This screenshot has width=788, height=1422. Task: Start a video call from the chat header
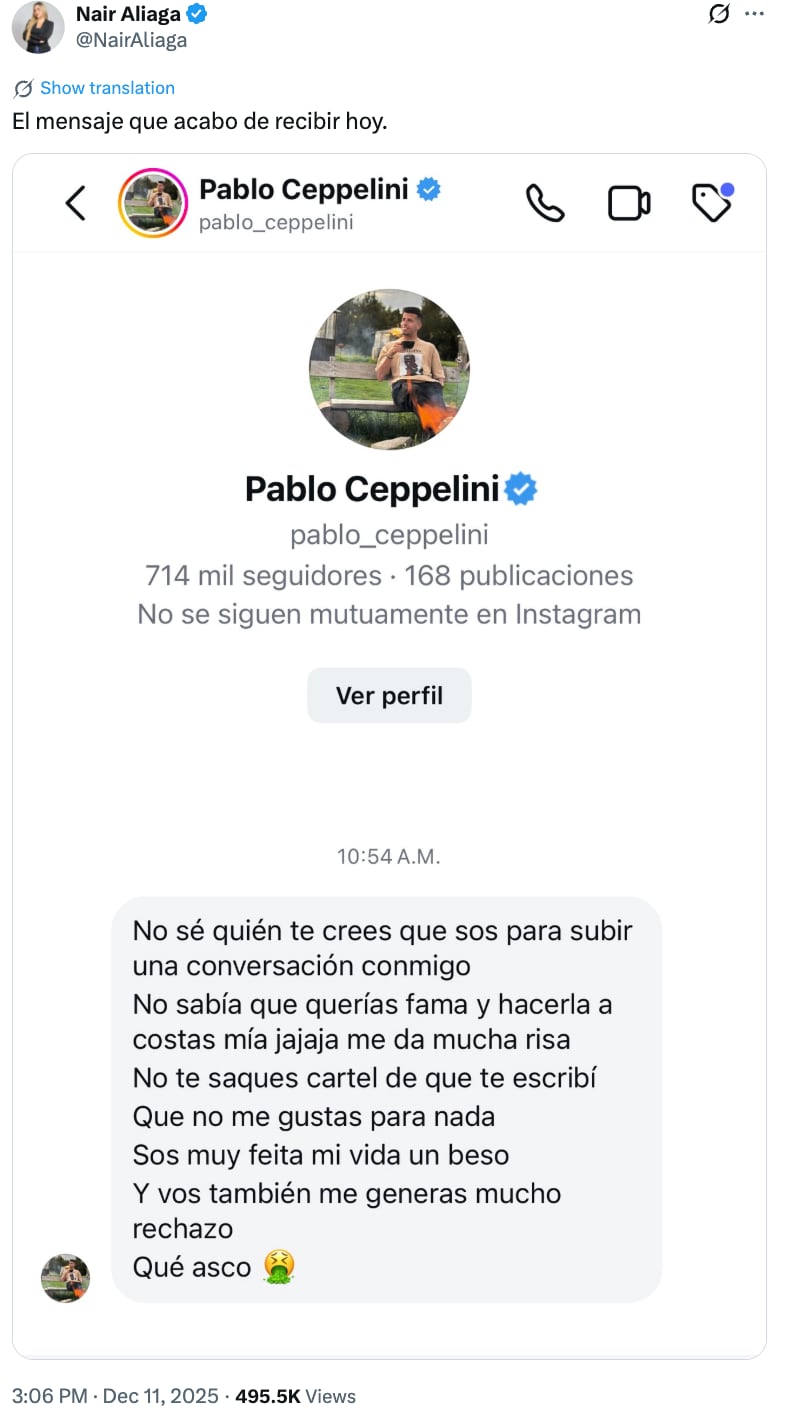tap(629, 202)
